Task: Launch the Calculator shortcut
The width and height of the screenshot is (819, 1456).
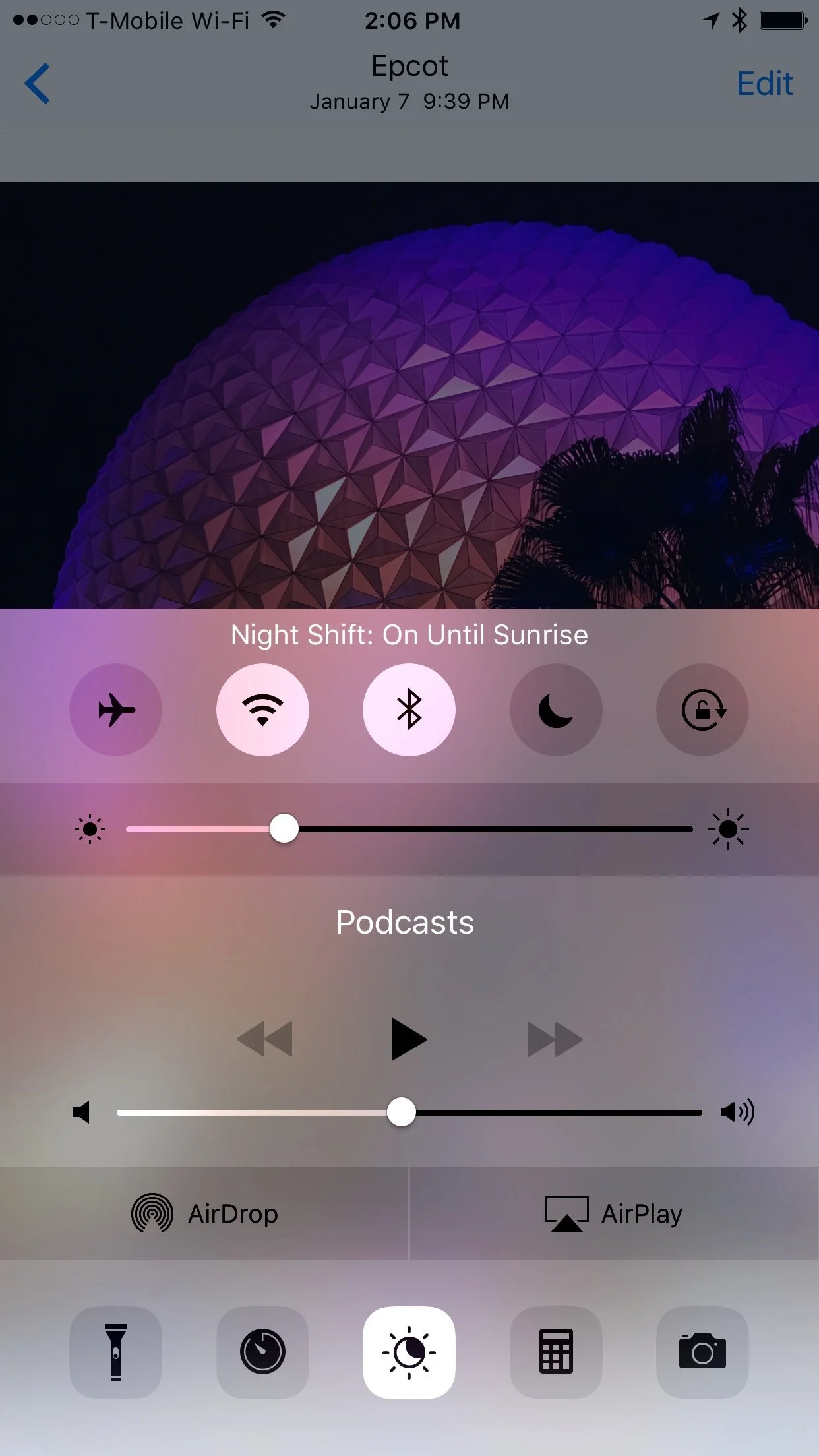Action: [556, 1352]
